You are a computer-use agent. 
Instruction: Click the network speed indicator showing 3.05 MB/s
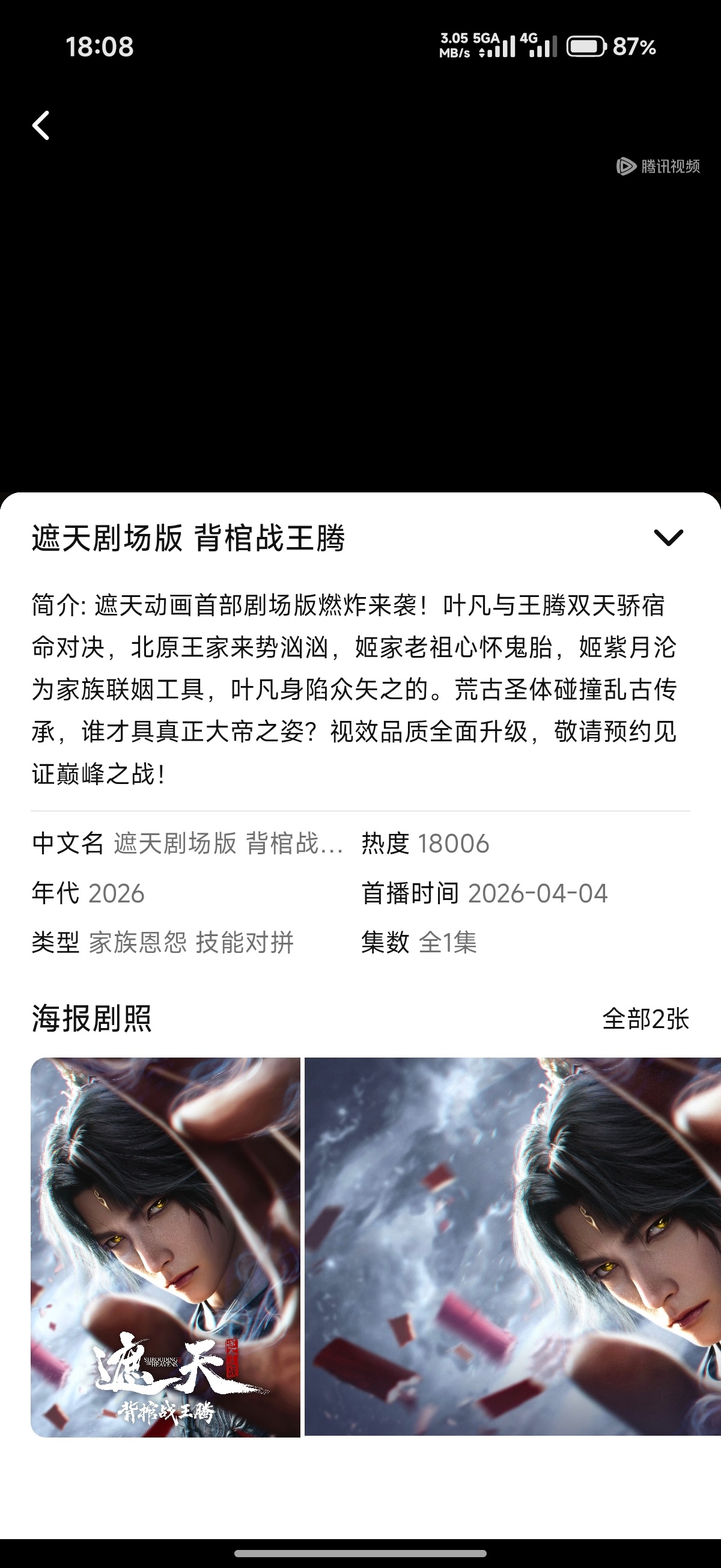(x=454, y=46)
